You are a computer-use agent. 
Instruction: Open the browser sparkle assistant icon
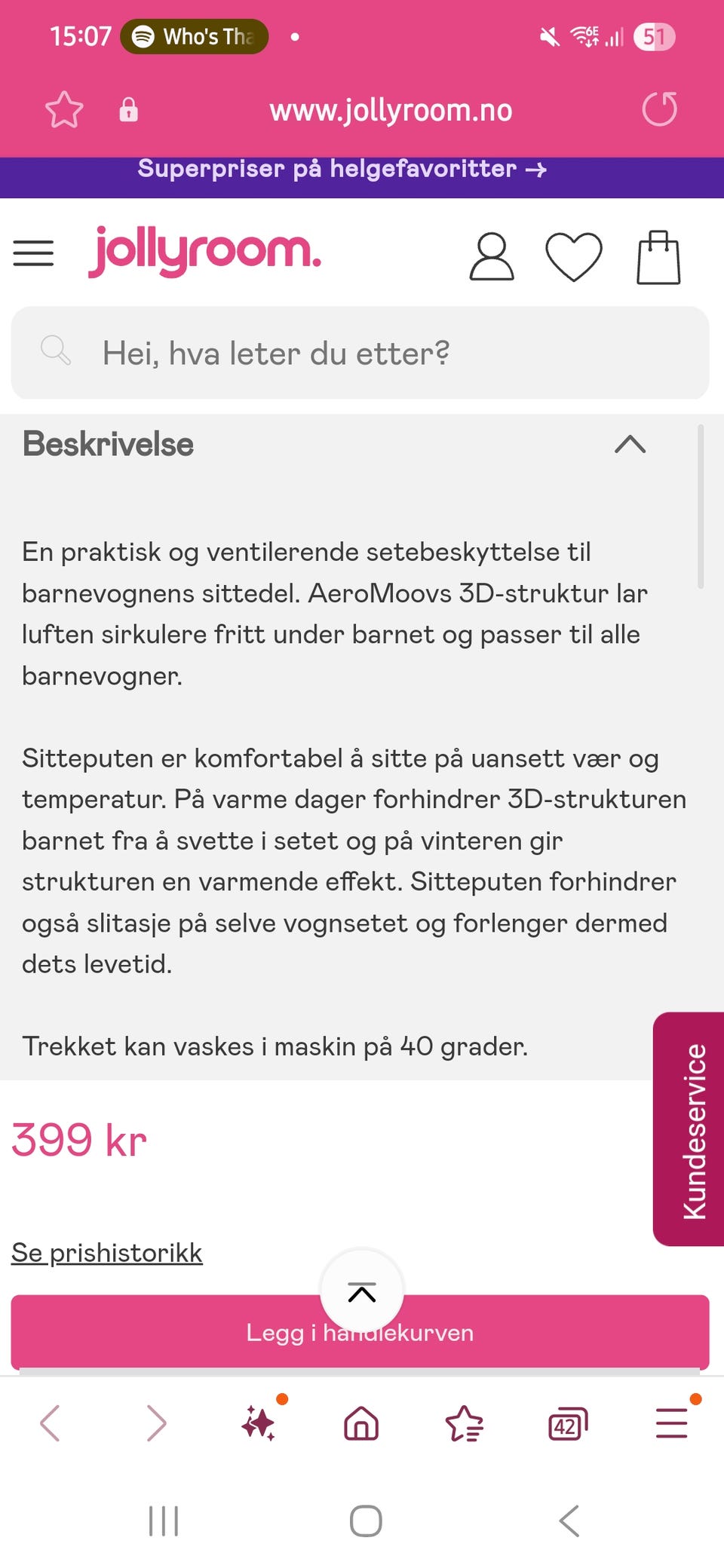[259, 1423]
